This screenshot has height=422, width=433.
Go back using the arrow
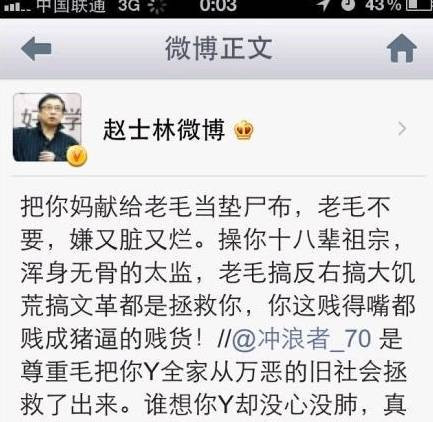36,49
